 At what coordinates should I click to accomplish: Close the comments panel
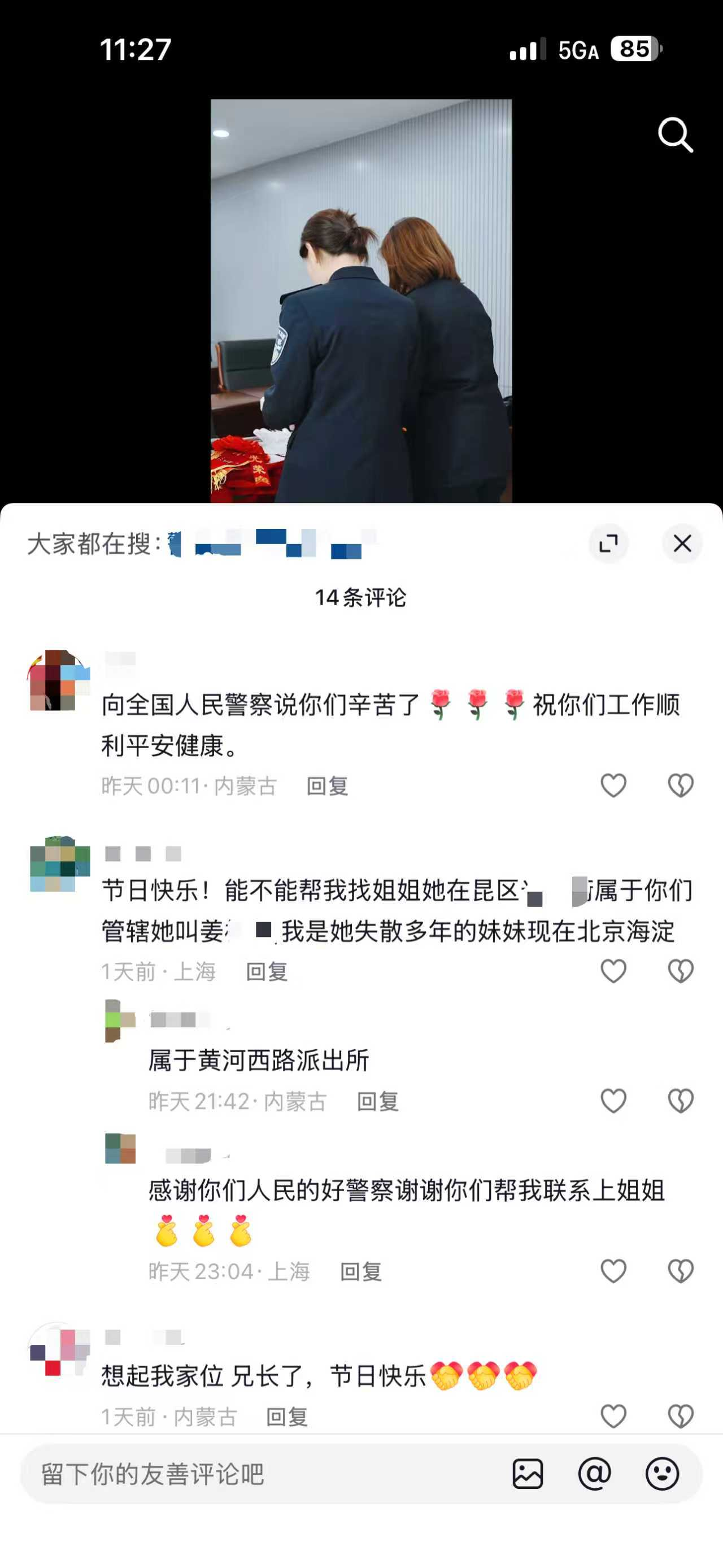tap(682, 543)
